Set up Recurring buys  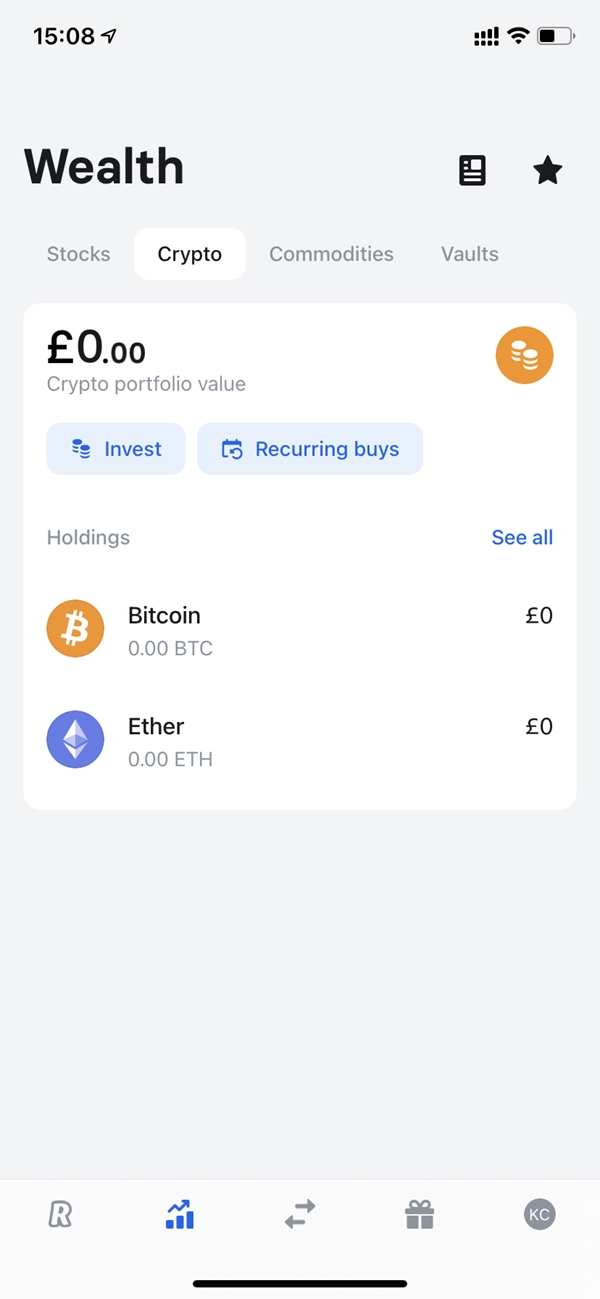point(310,449)
